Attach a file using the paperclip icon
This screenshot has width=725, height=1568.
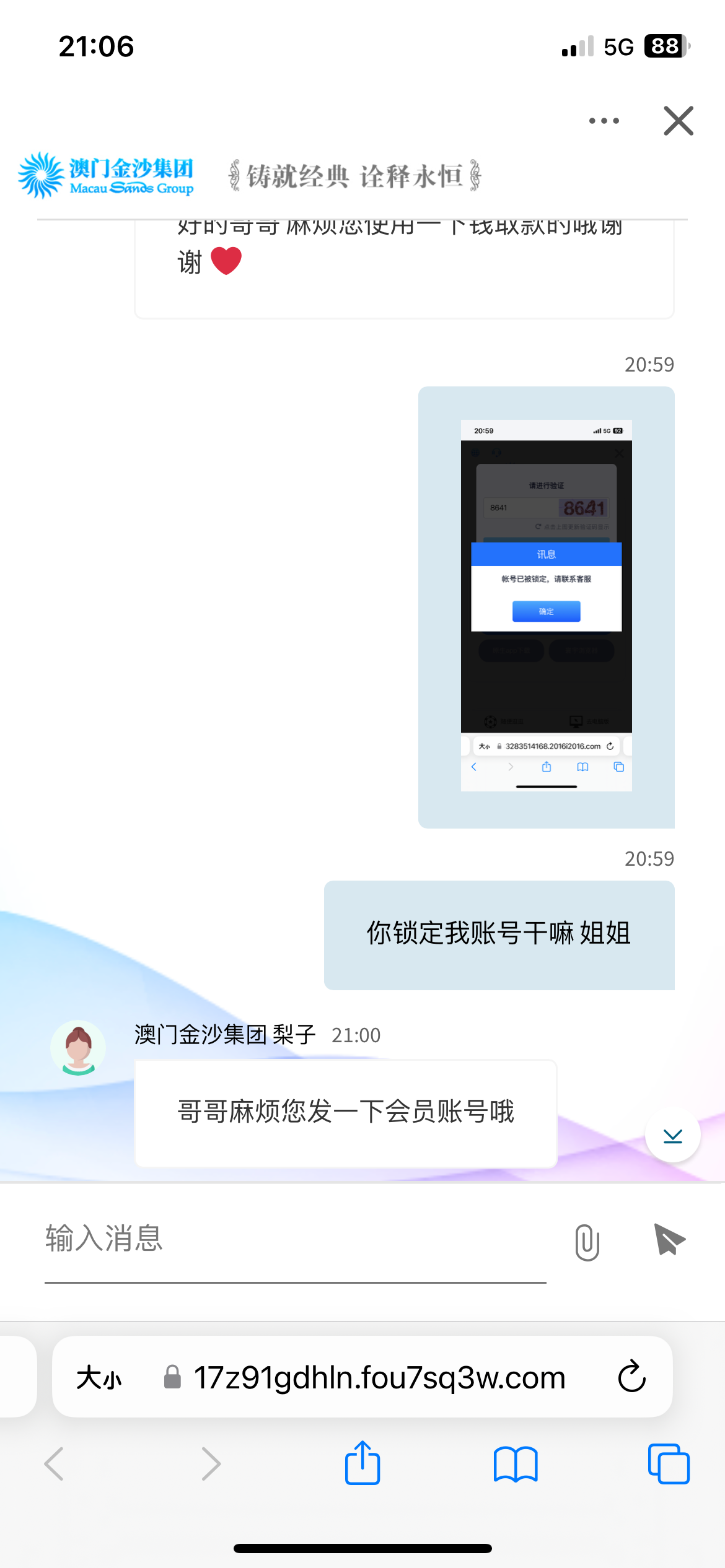point(587,1242)
